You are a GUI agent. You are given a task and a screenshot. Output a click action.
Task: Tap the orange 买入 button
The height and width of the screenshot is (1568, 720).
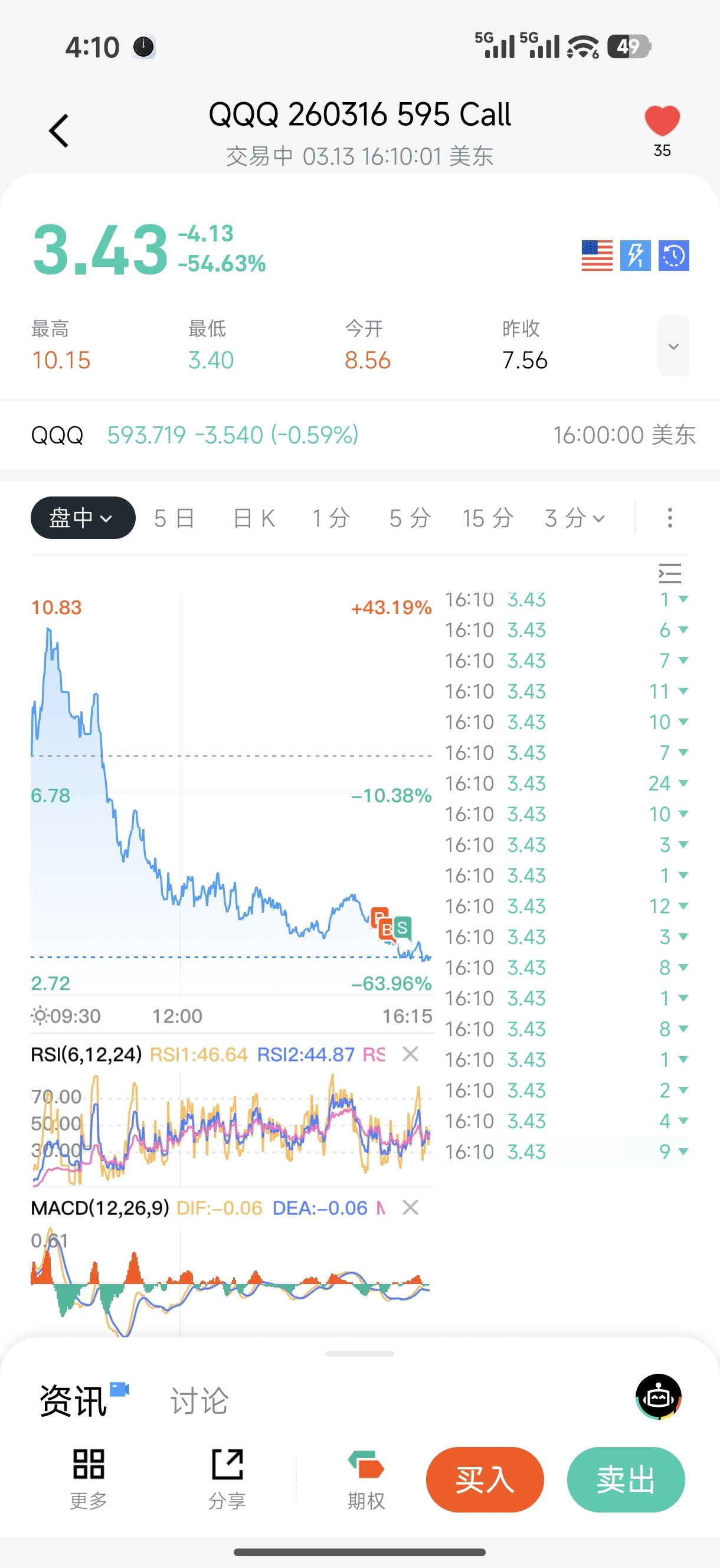485,1479
